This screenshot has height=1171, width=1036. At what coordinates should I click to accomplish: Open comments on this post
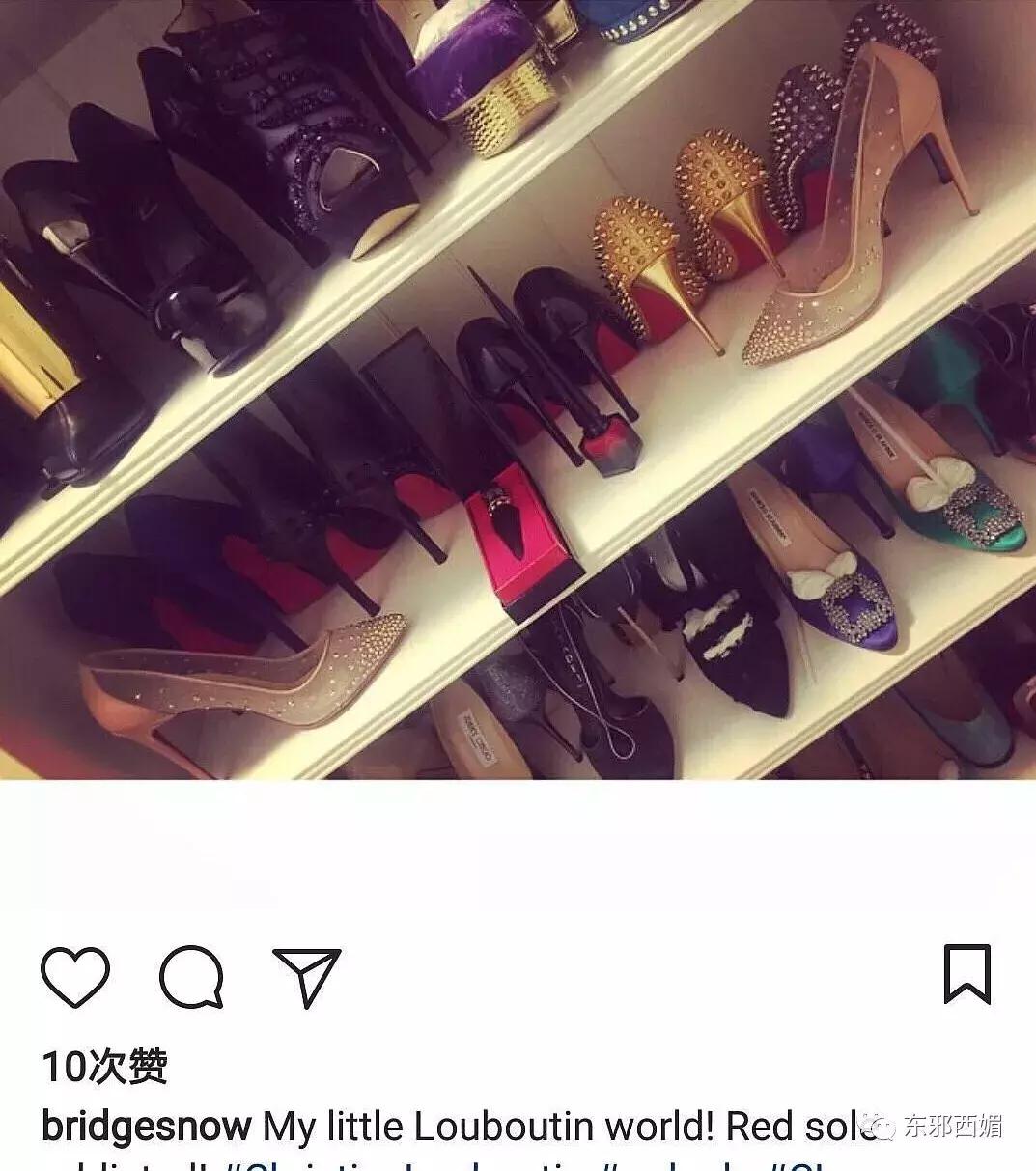pos(192,977)
